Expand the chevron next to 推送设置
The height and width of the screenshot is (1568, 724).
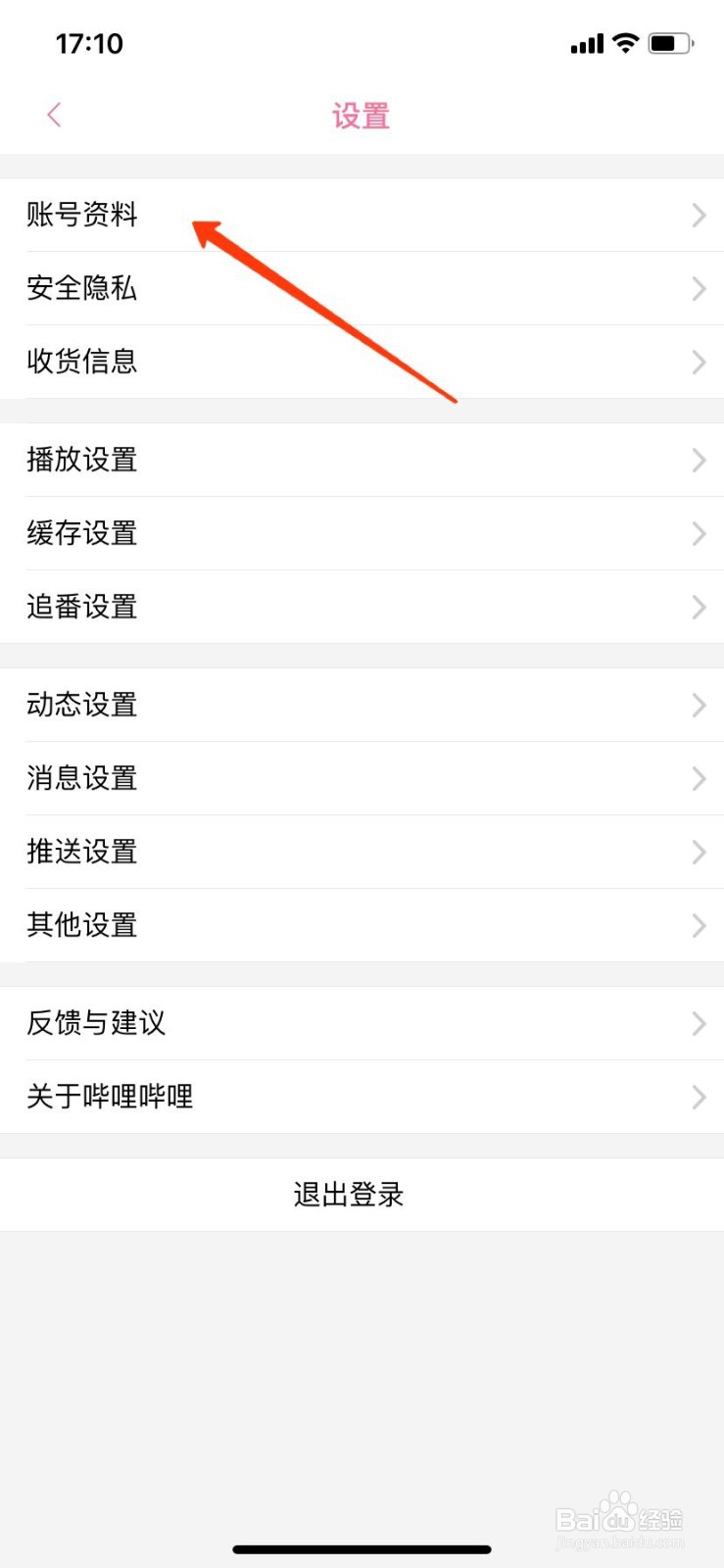coord(698,852)
